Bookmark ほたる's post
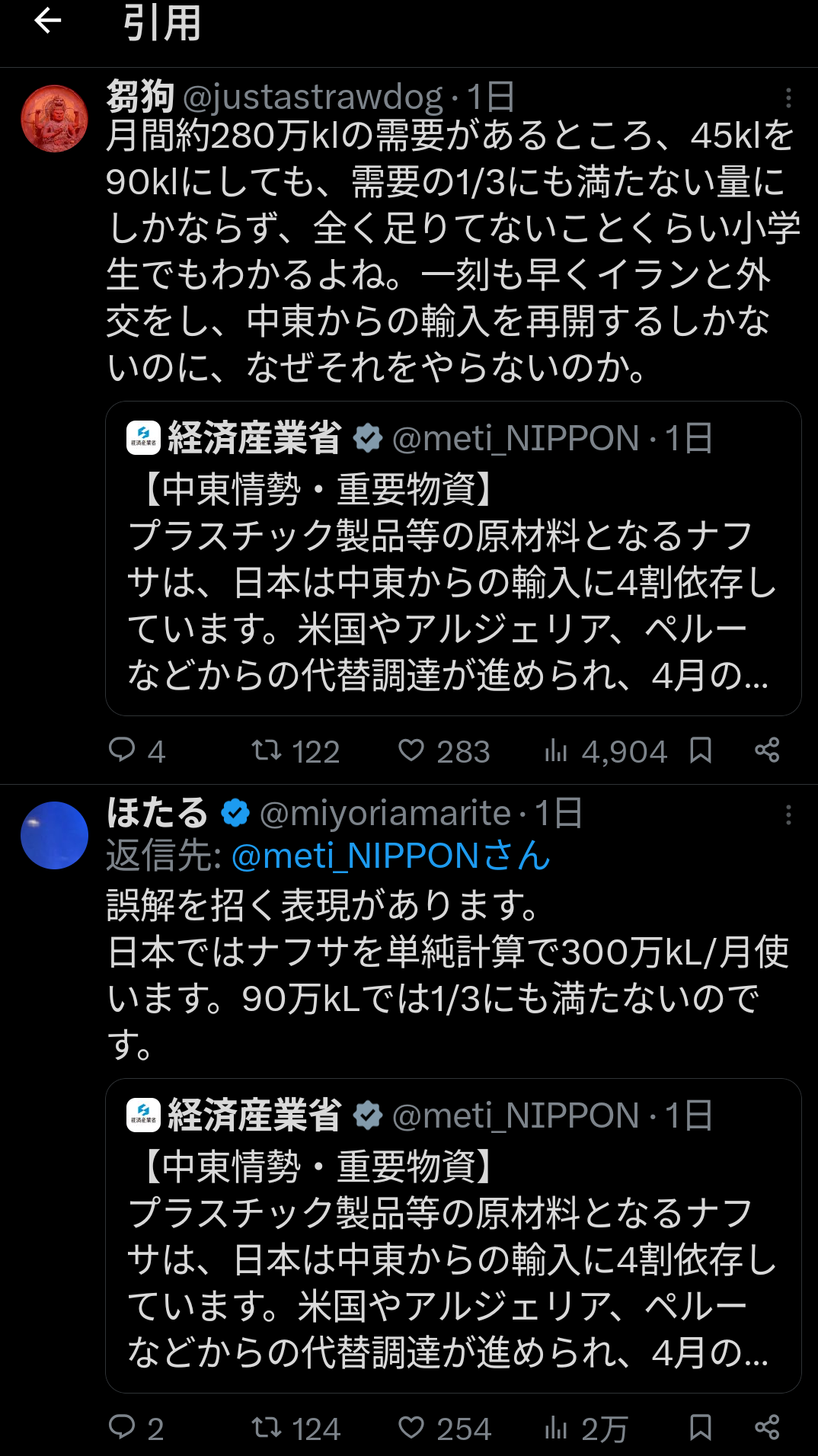 701,1428
